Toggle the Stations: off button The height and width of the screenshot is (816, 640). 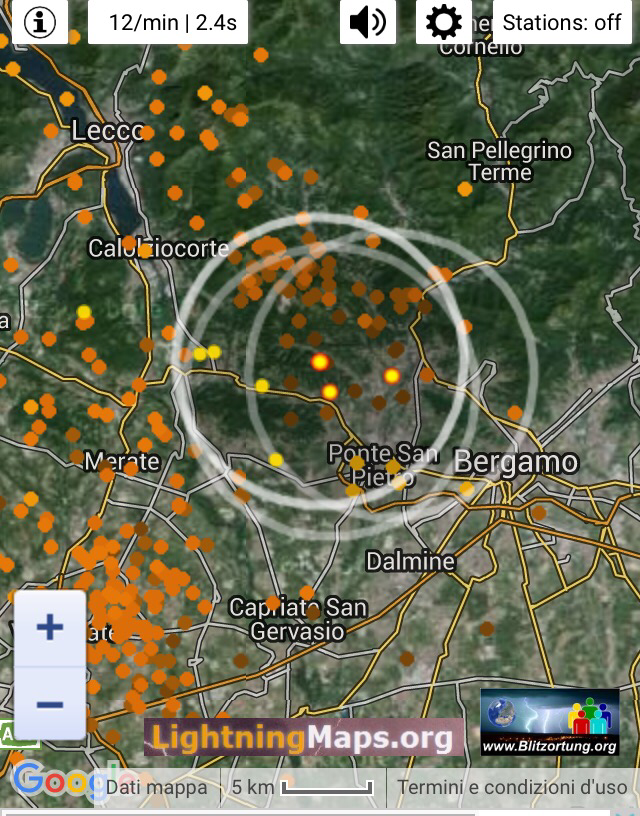click(x=562, y=22)
